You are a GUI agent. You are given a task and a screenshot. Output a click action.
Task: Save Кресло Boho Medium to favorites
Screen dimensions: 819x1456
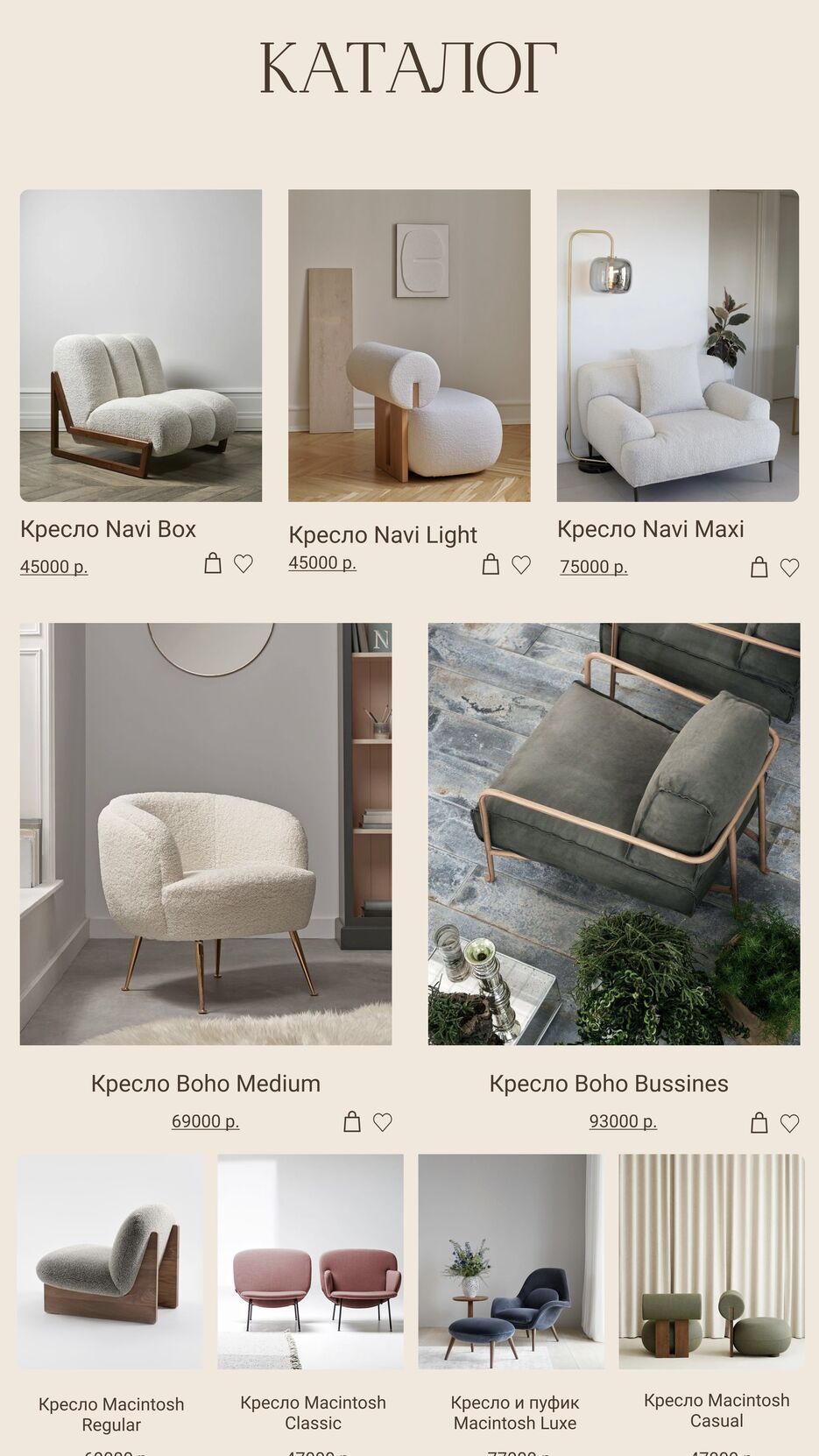[x=383, y=1122]
